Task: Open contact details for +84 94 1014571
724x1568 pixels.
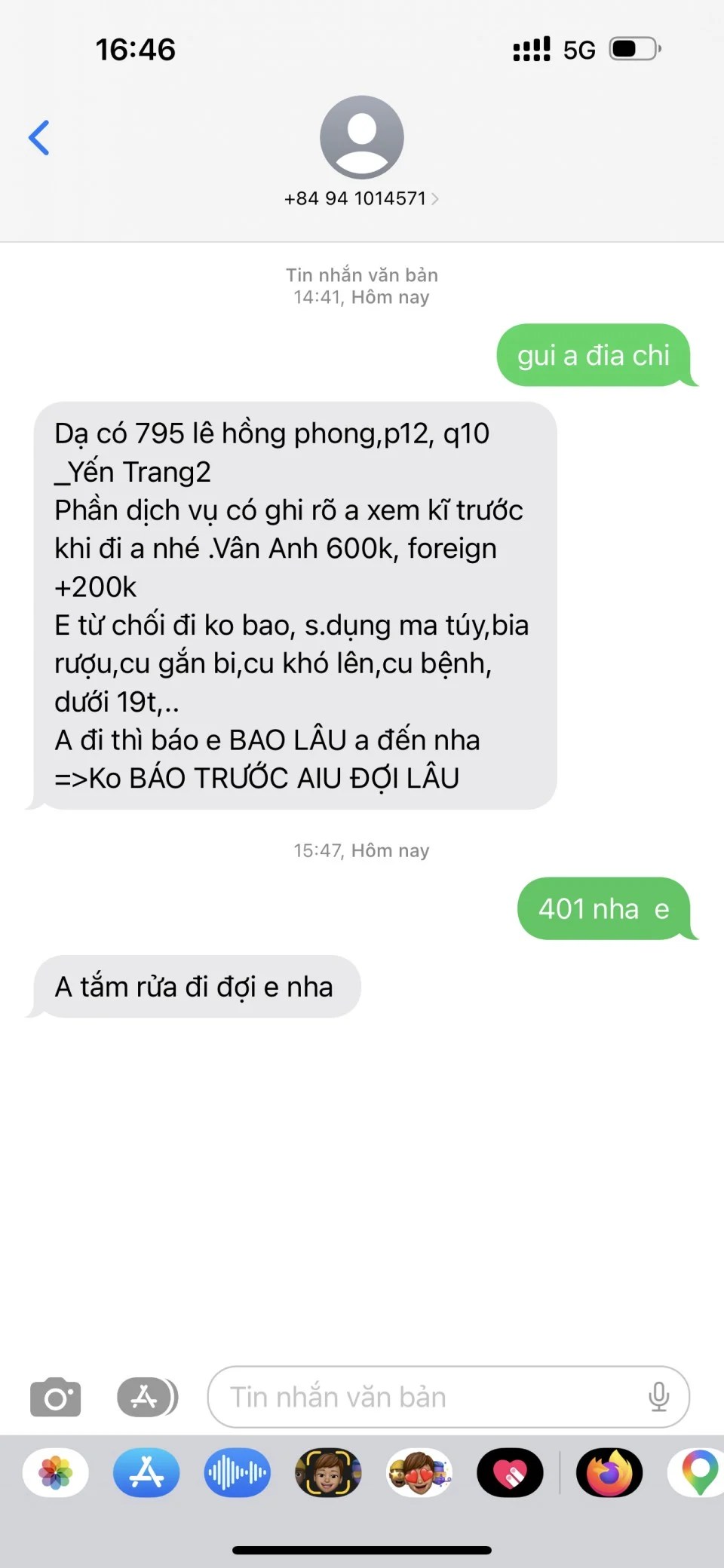Action: (x=361, y=198)
